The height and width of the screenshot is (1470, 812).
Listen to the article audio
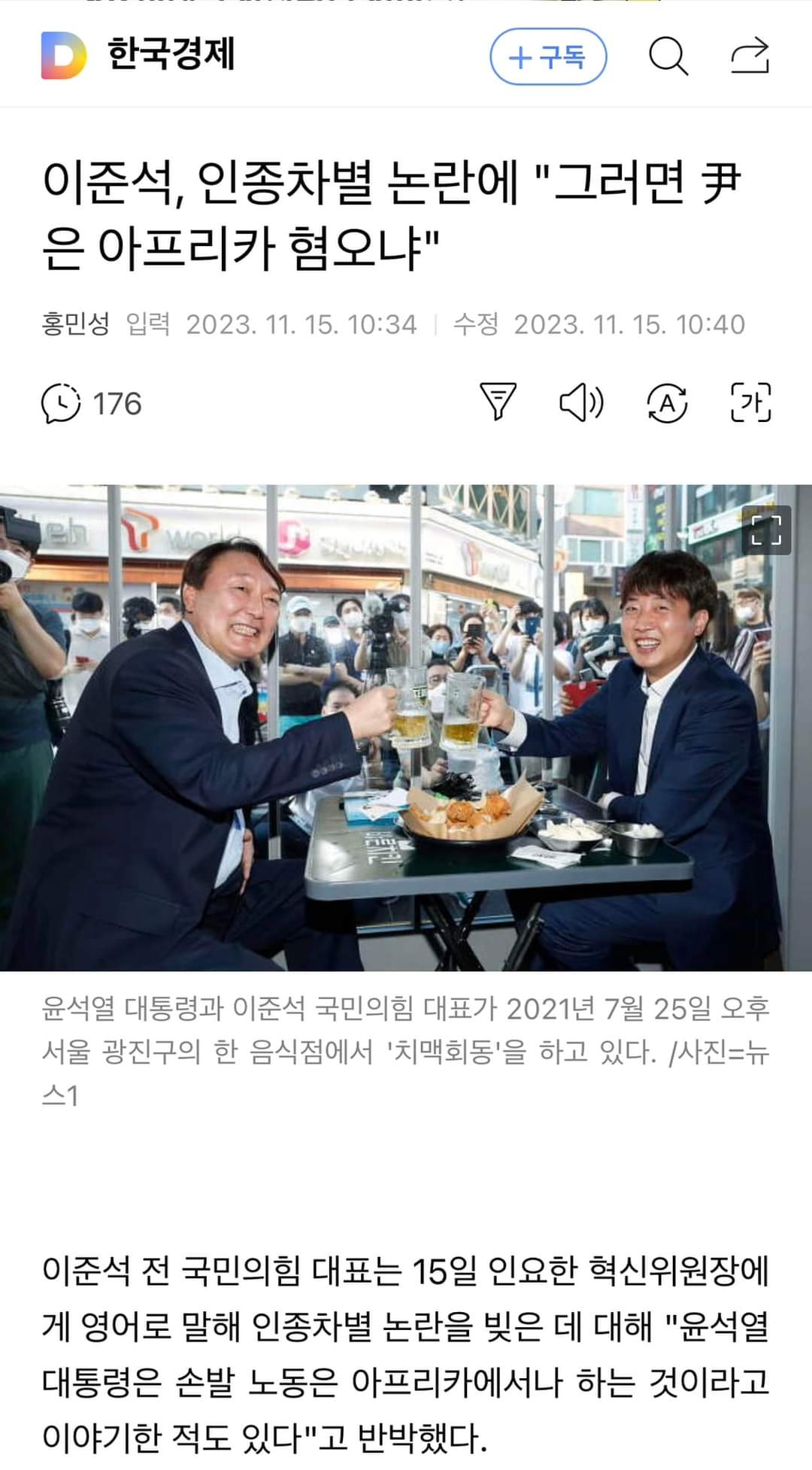[x=581, y=403]
